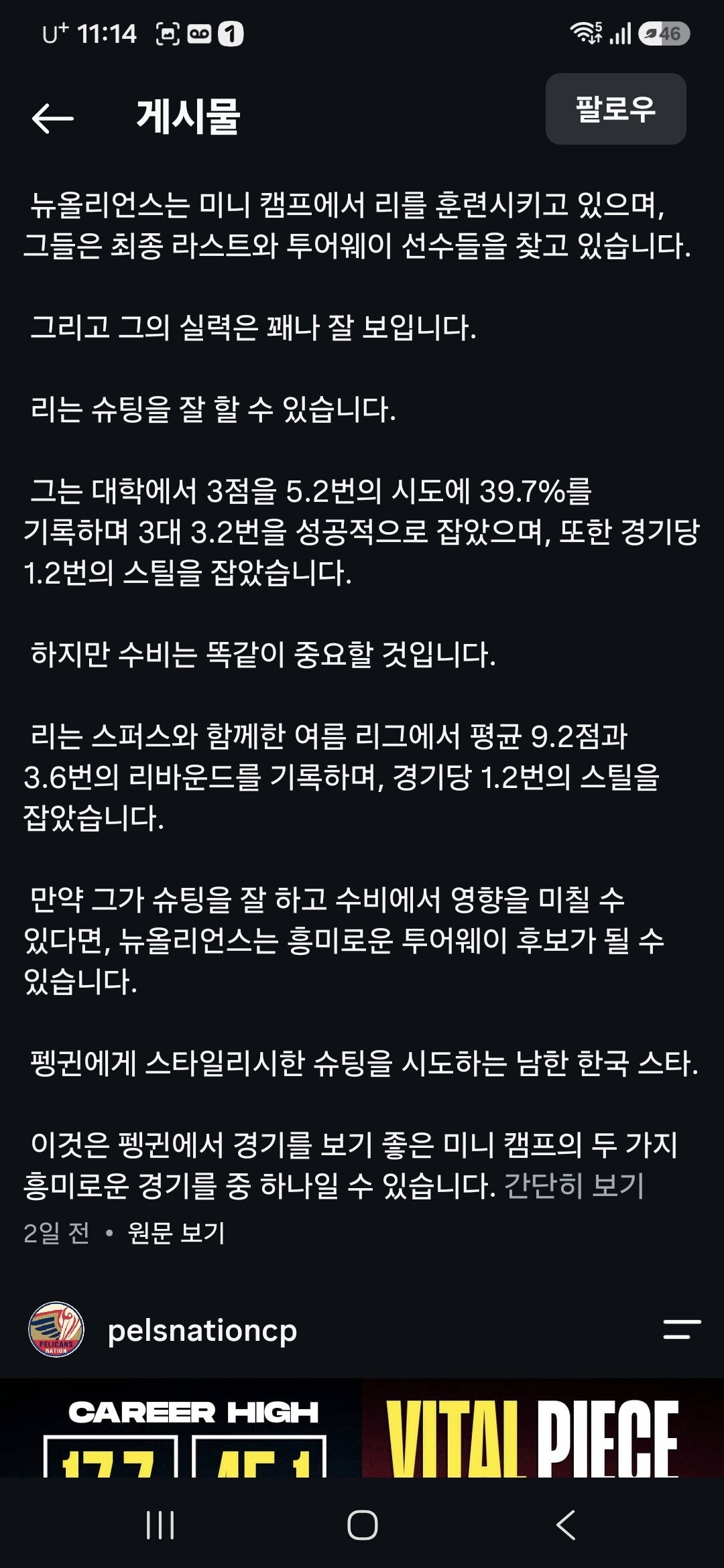Show the original text via 원문 보기
724x1568 pixels.
click(x=176, y=1232)
